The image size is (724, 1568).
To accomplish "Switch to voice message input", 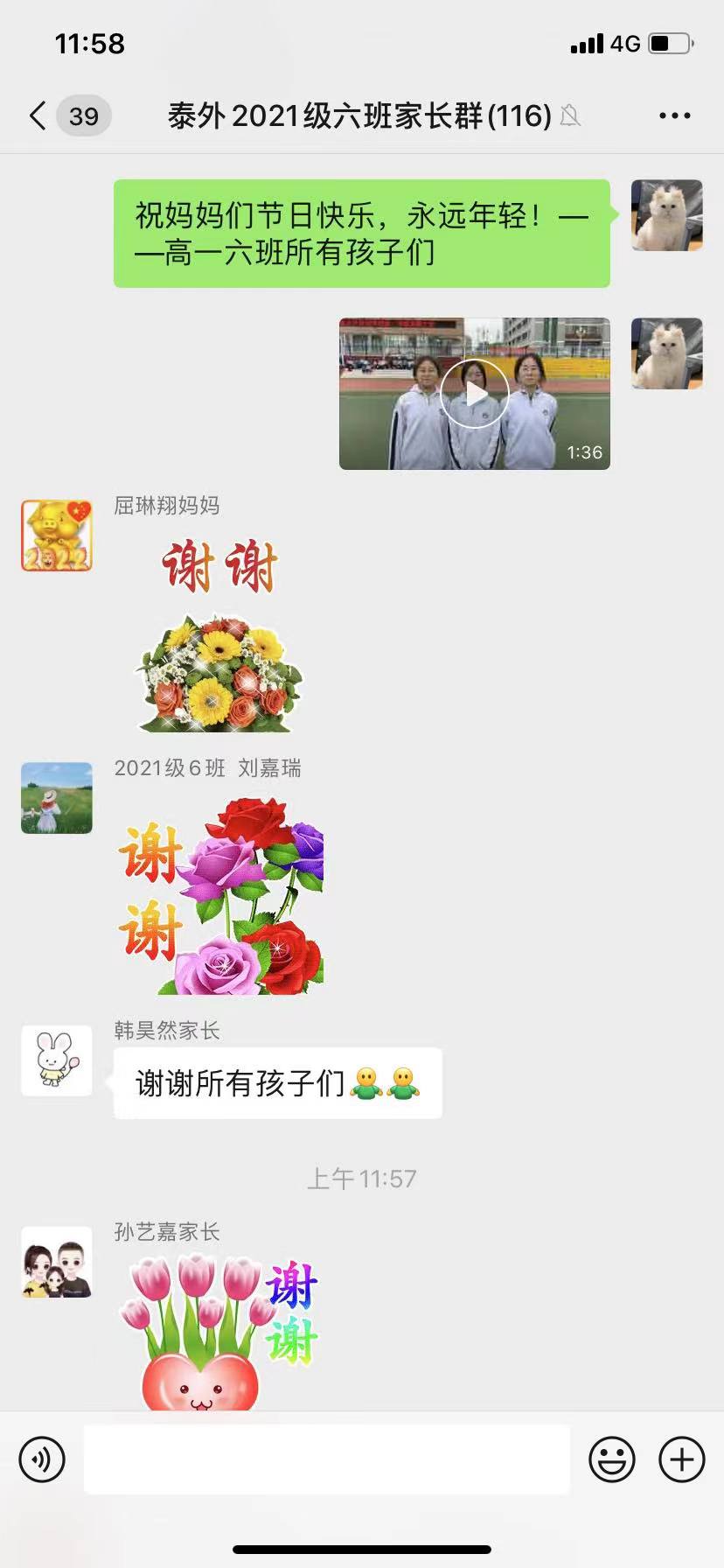I will click(42, 1459).
